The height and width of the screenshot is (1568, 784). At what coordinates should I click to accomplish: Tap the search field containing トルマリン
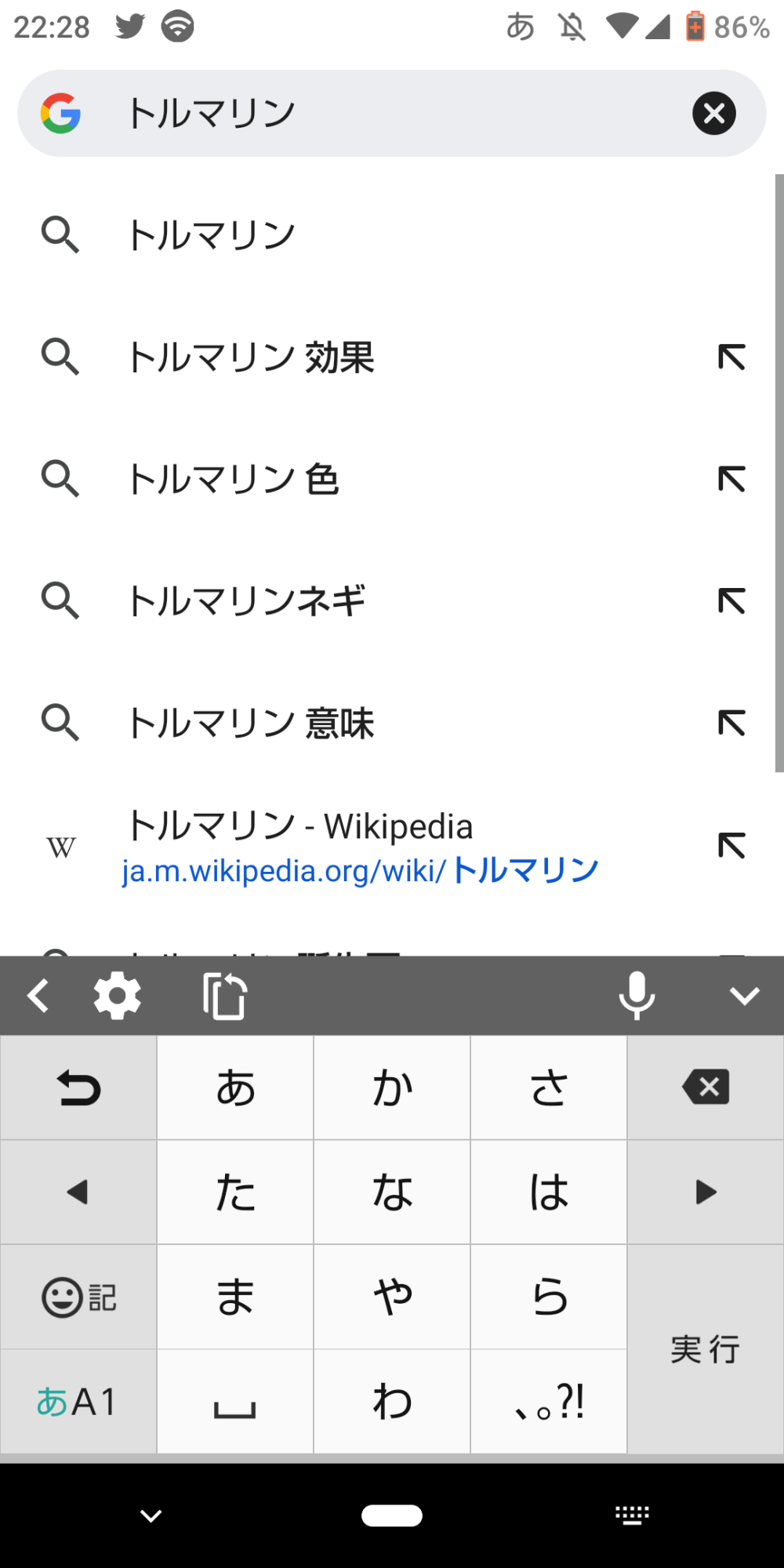(x=392, y=114)
